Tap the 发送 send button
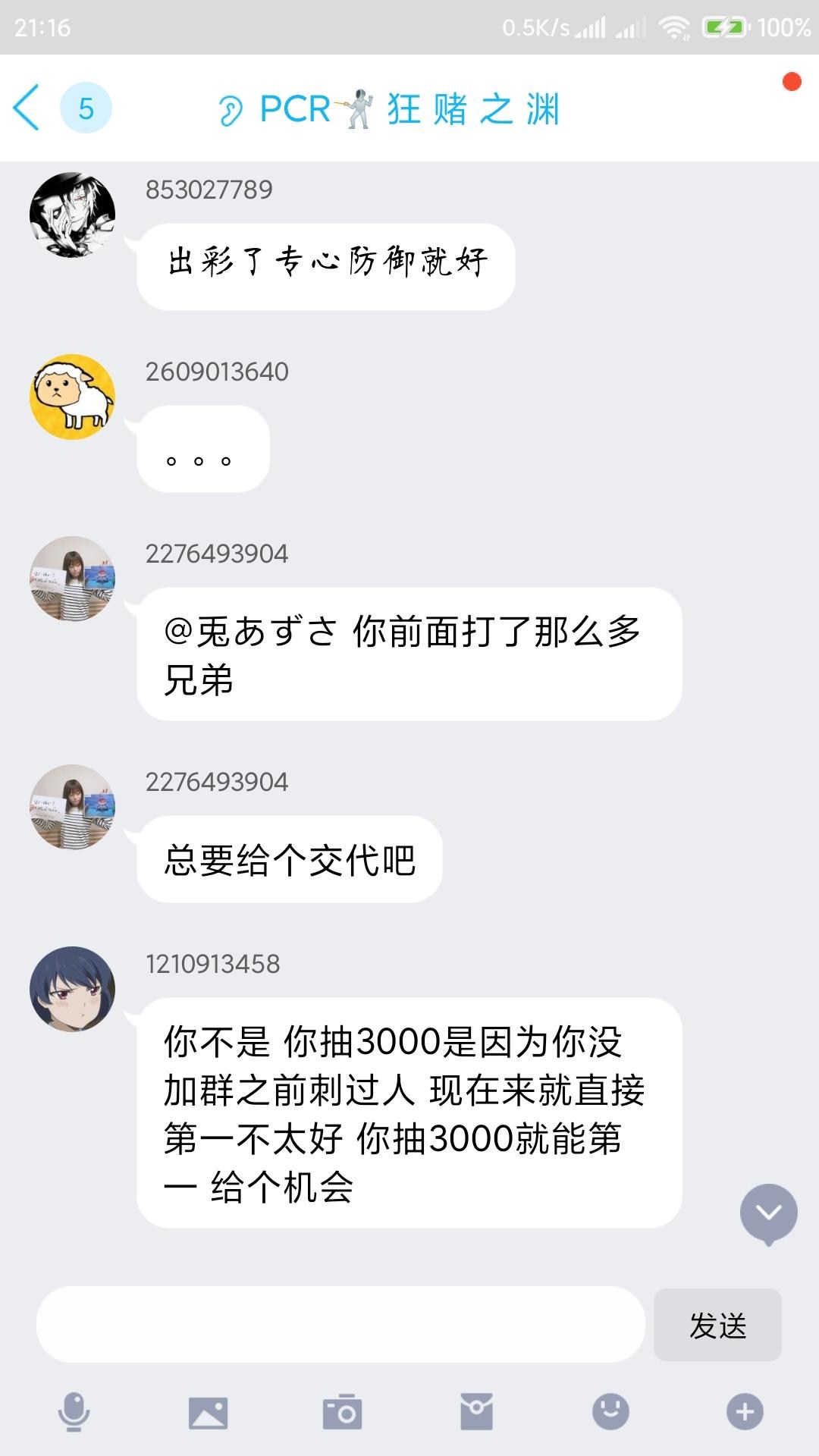The height and width of the screenshot is (1456, 819). tap(717, 1325)
